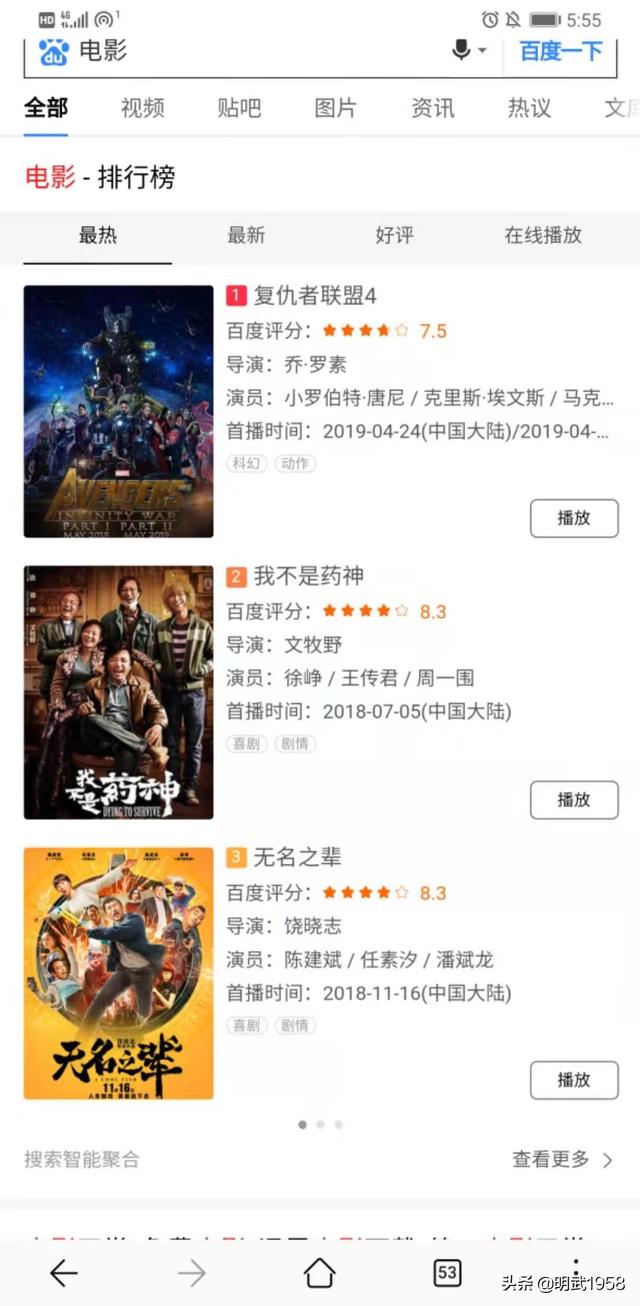Image resolution: width=640 pixels, height=1306 pixels.
Task: Show the 最新 movie ranking
Action: tap(246, 236)
